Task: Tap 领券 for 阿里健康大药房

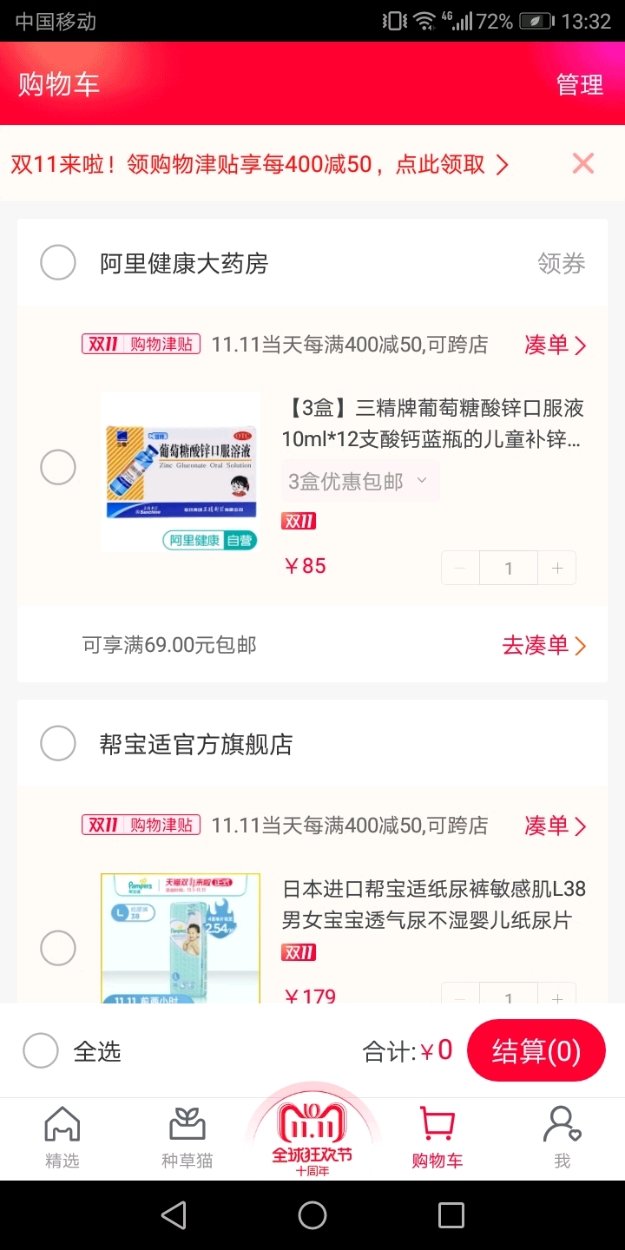Action: coord(561,264)
